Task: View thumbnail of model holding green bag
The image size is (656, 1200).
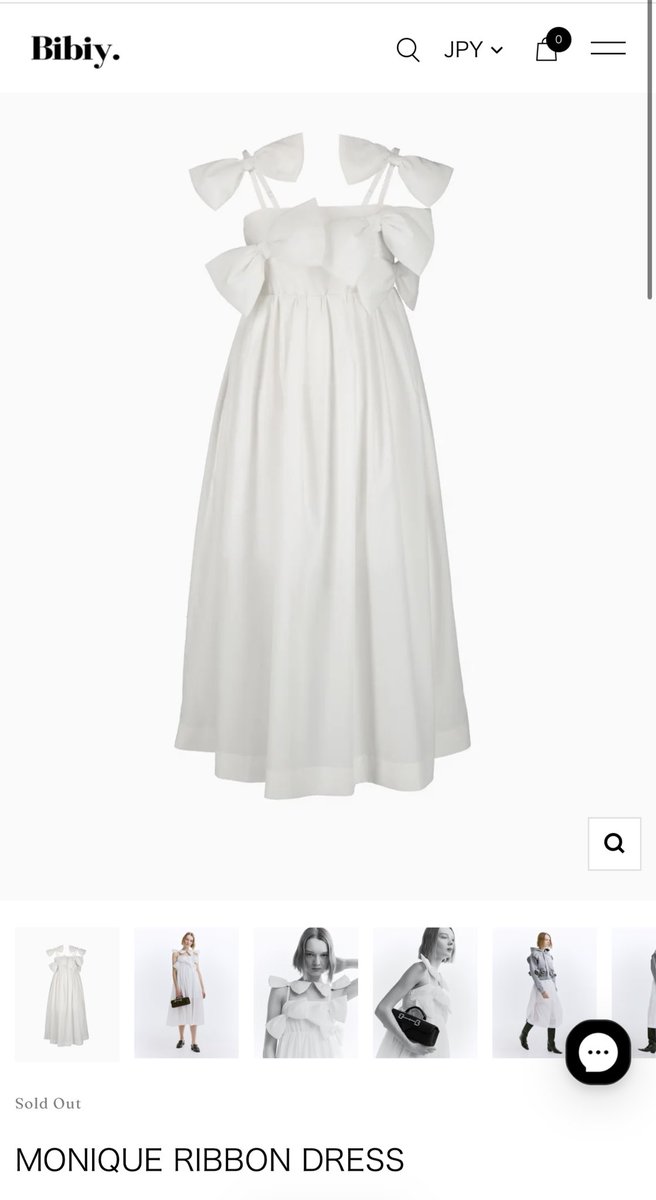Action: (186, 993)
